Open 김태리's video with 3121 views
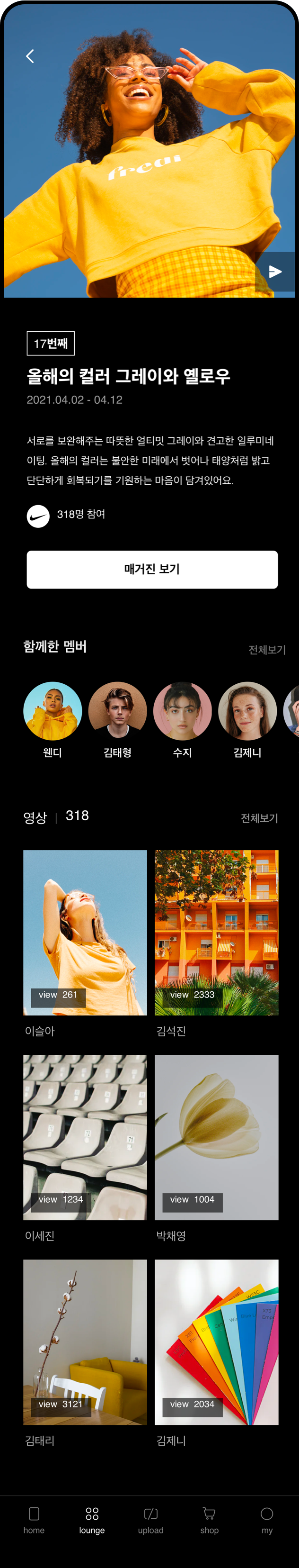299x1568 pixels. [85, 1341]
